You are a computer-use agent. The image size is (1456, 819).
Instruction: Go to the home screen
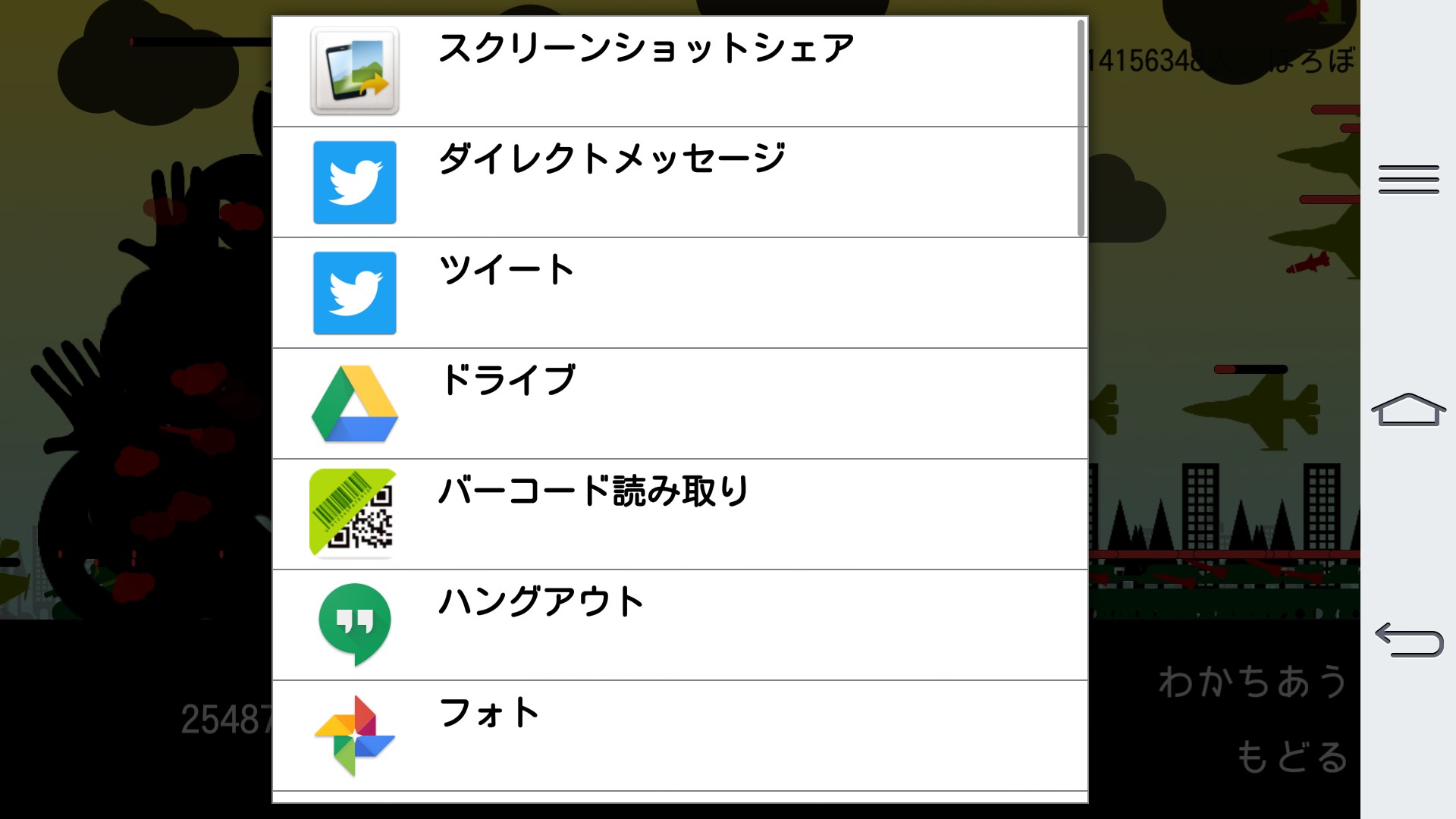pos(1408,409)
